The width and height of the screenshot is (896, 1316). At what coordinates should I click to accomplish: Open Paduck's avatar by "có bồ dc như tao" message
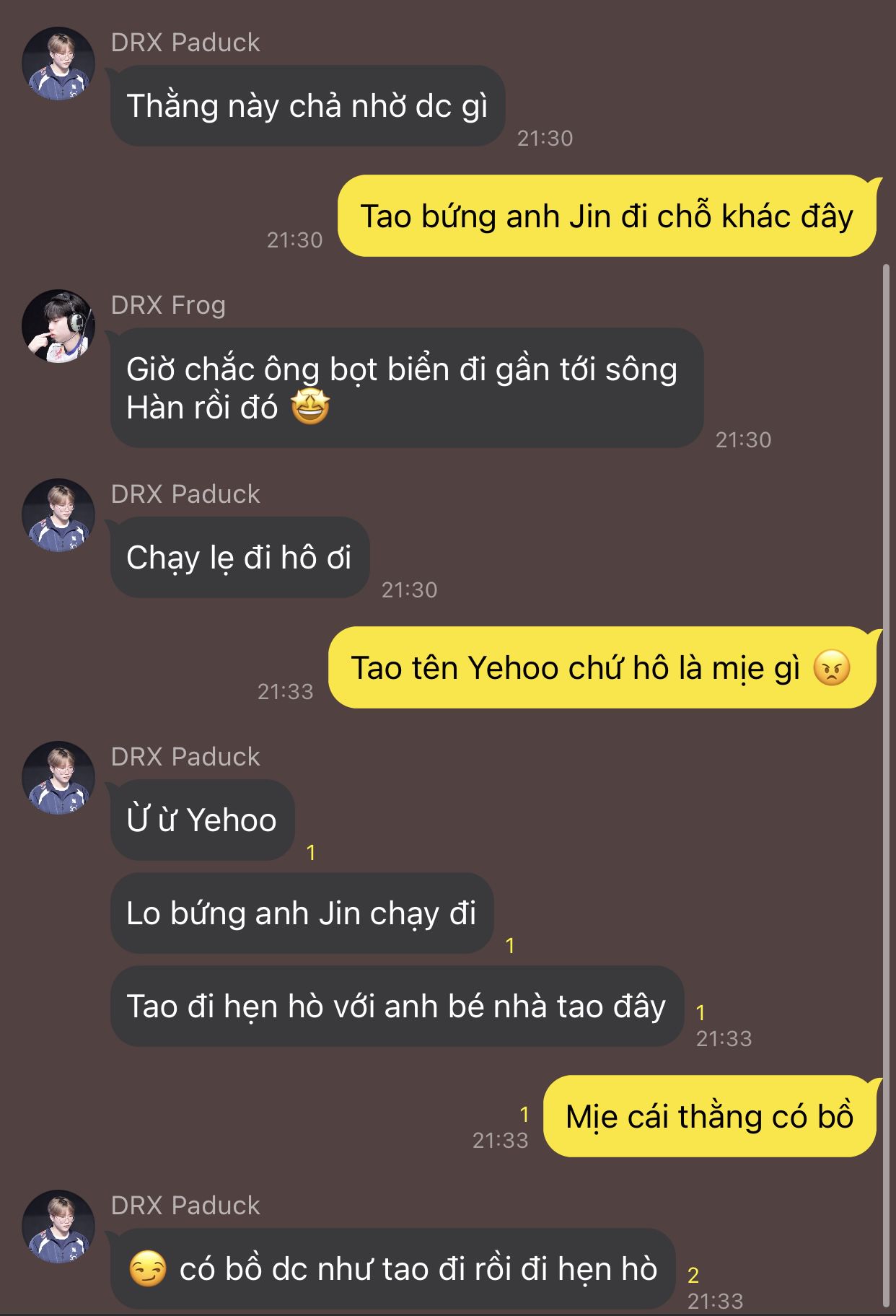(x=58, y=1227)
